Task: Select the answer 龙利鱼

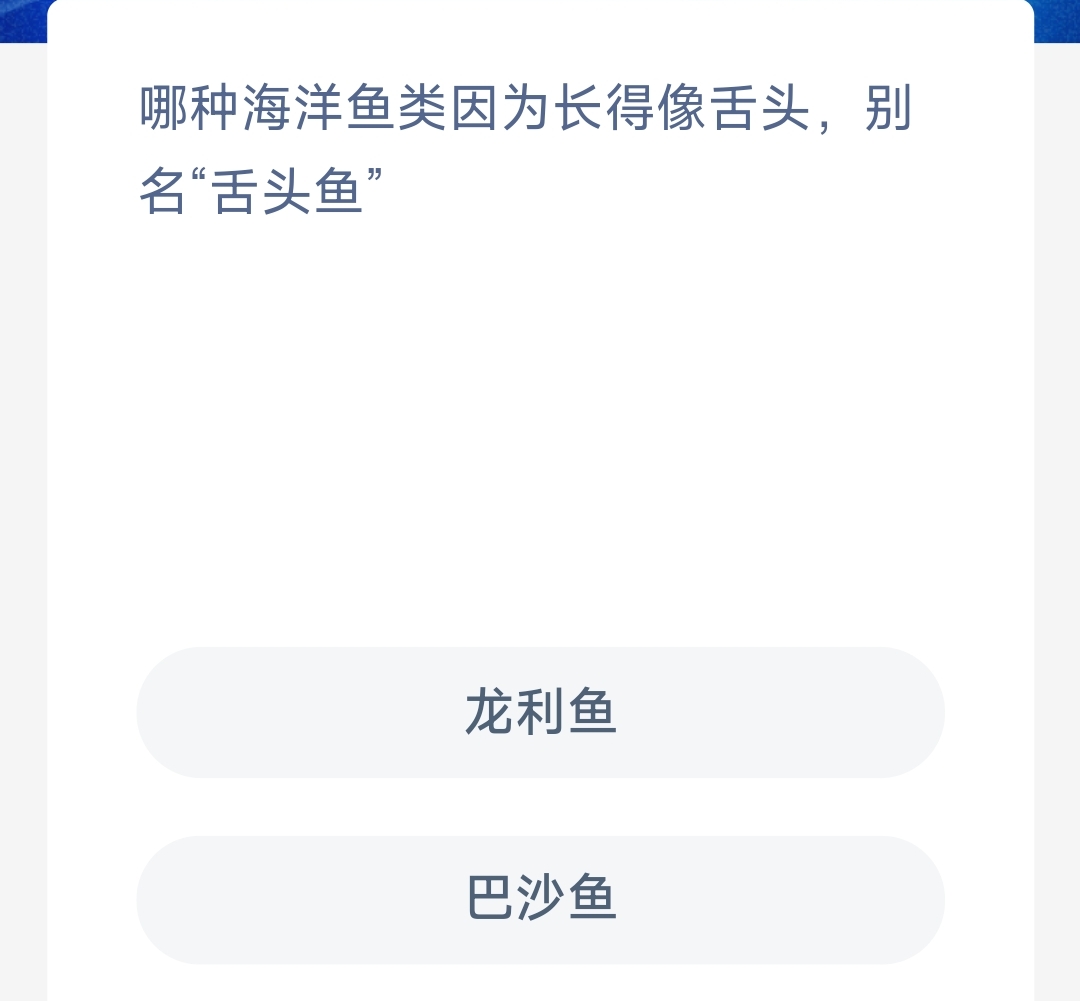Action: (540, 712)
